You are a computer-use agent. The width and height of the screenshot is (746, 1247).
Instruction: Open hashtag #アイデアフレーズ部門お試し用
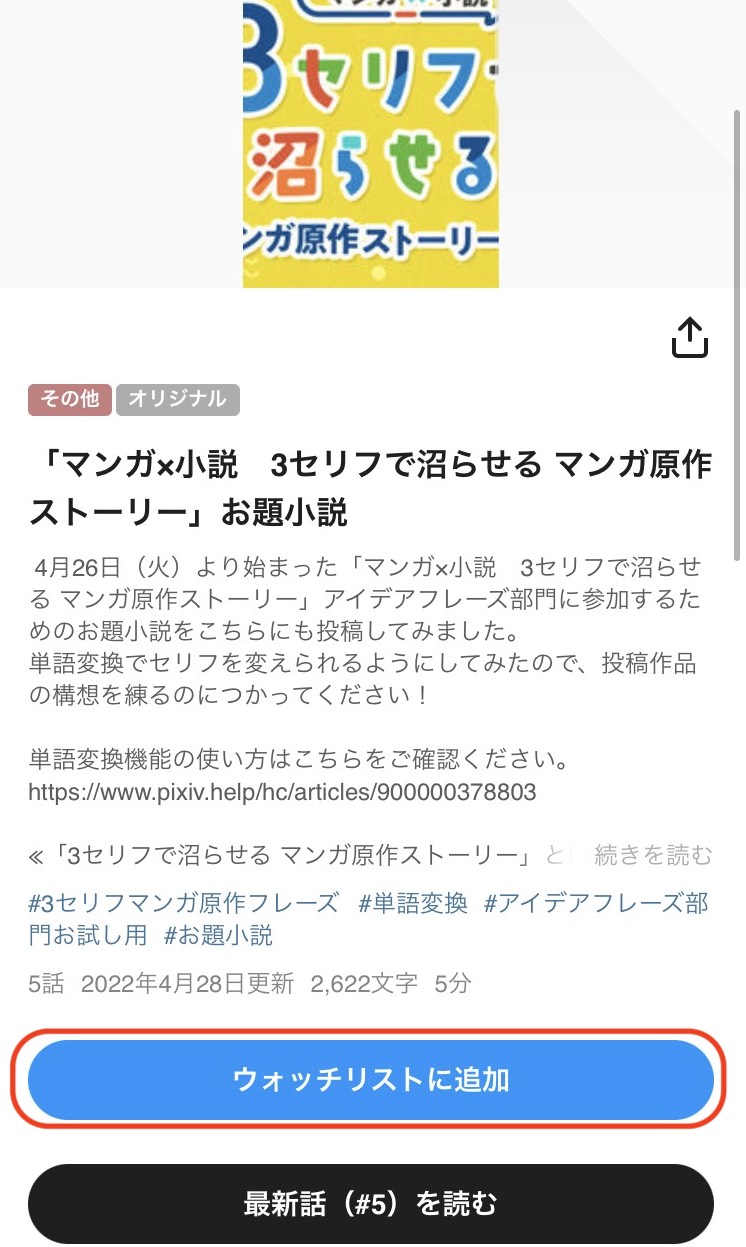(596, 903)
